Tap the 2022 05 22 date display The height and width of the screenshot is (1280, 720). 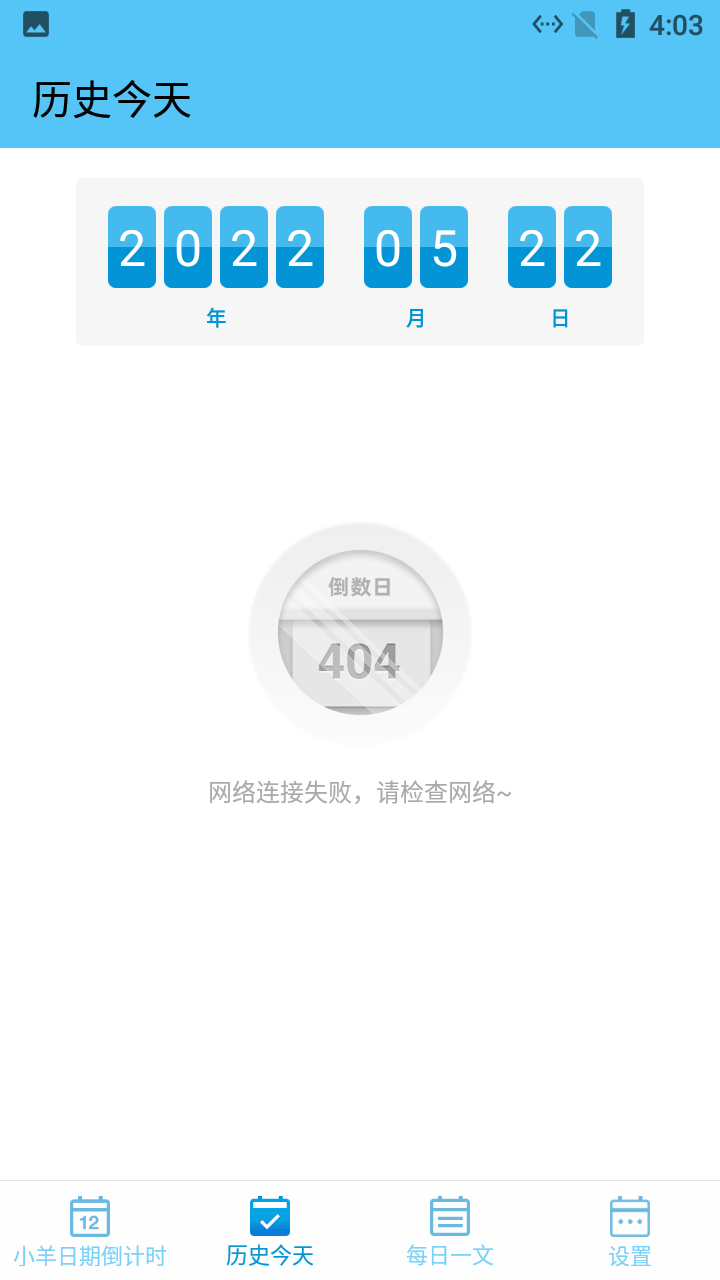[360, 260]
